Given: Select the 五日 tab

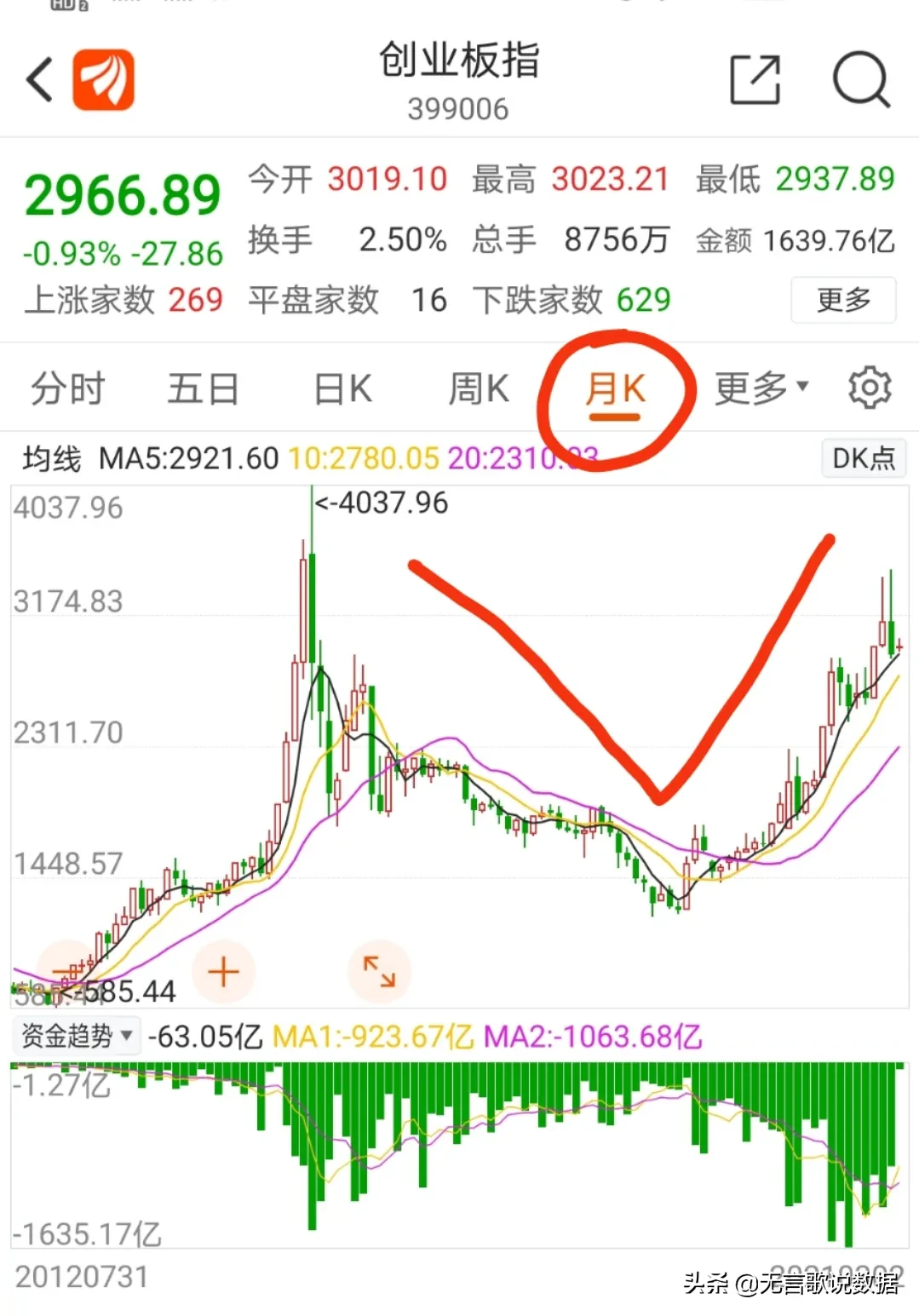Looking at the screenshot, I should tap(203, 389).
